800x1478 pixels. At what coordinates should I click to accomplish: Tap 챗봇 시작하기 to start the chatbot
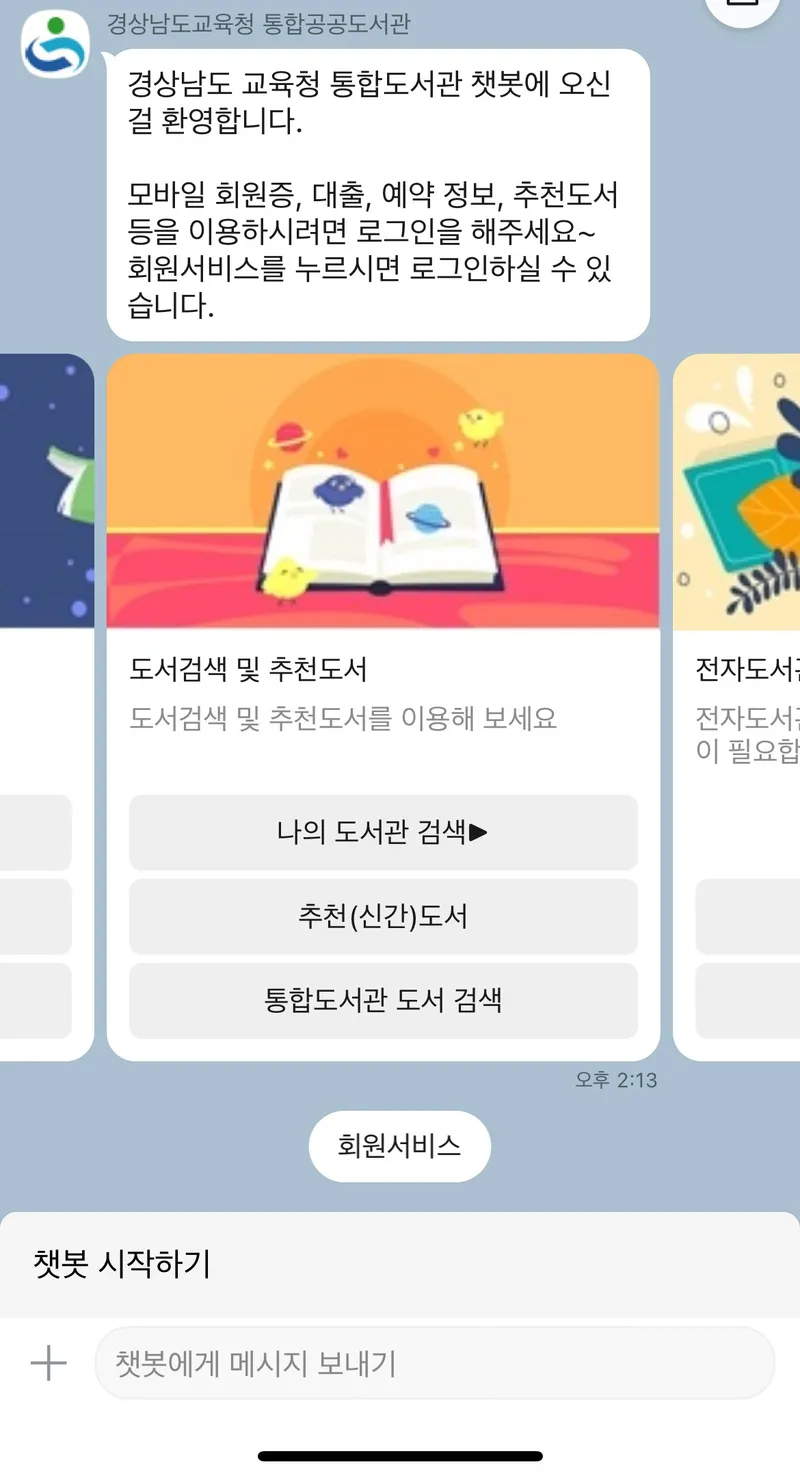122,1264
